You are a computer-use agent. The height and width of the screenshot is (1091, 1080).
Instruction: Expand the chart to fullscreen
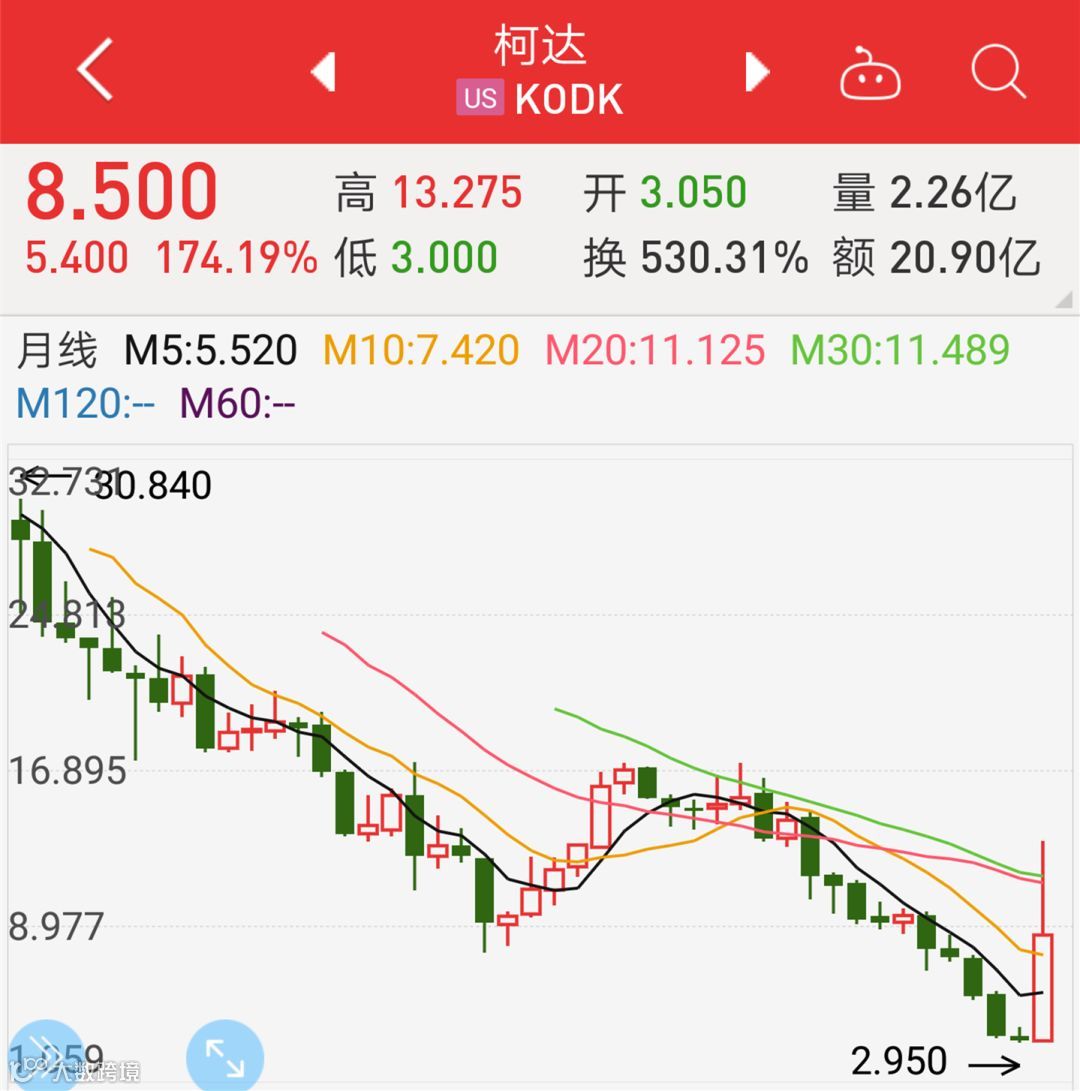click(x=225, y=1057)
